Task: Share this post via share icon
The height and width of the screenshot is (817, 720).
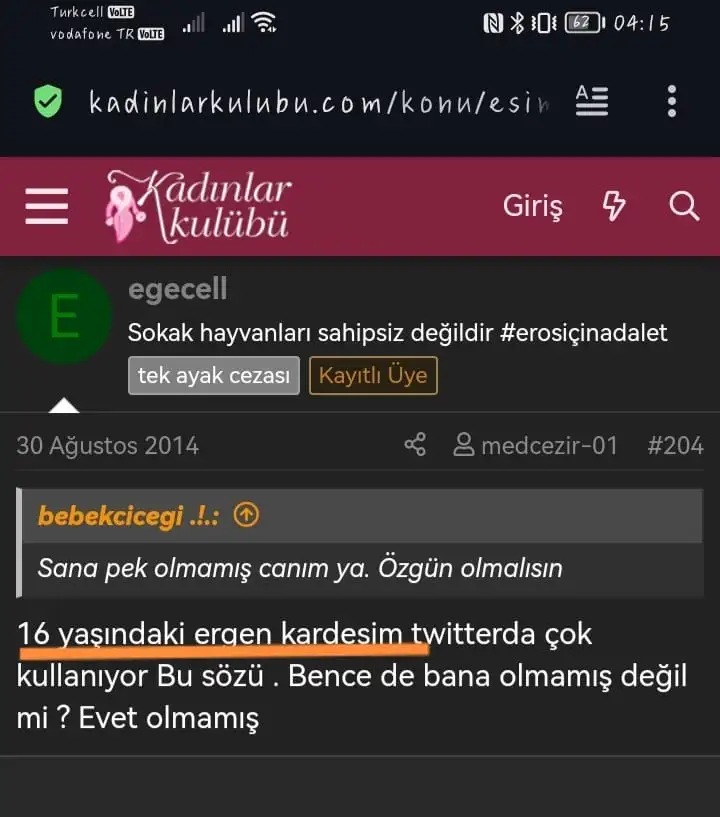Action: [x=415, y=445]
